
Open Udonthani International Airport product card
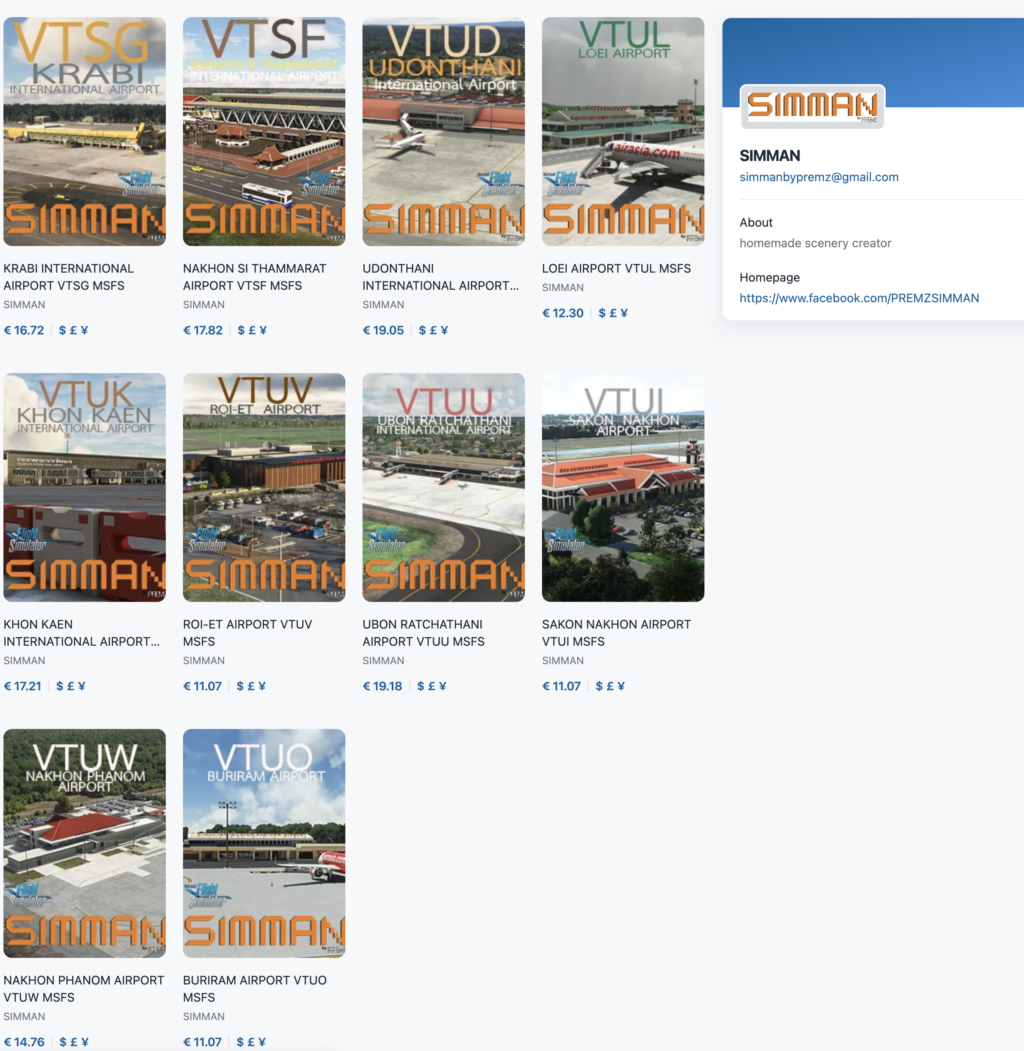[443, 131]
